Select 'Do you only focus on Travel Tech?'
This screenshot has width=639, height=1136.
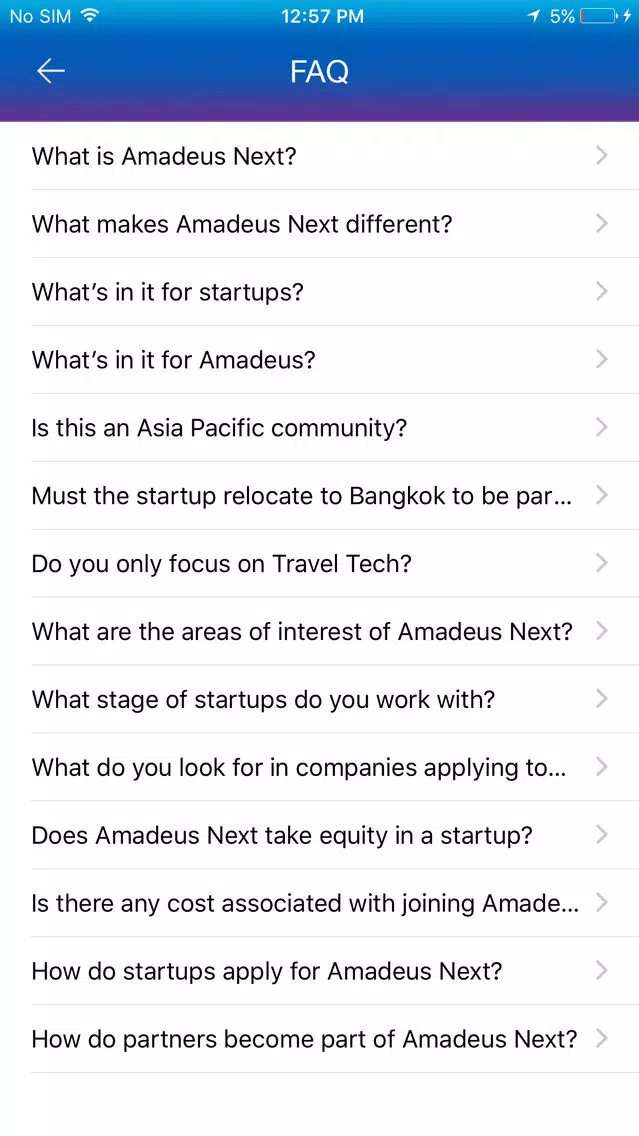pos(320,564)
